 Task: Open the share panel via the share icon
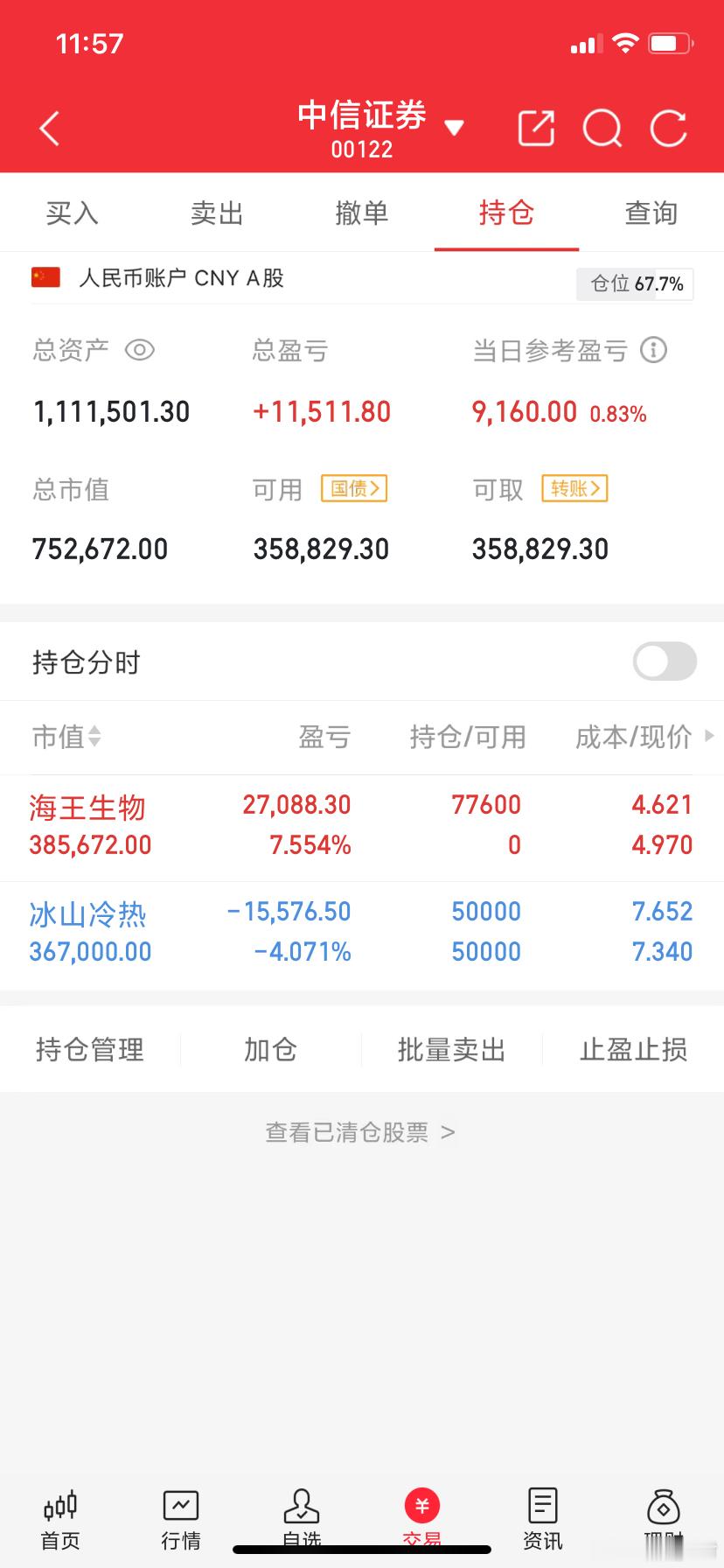tap(536, 128)
